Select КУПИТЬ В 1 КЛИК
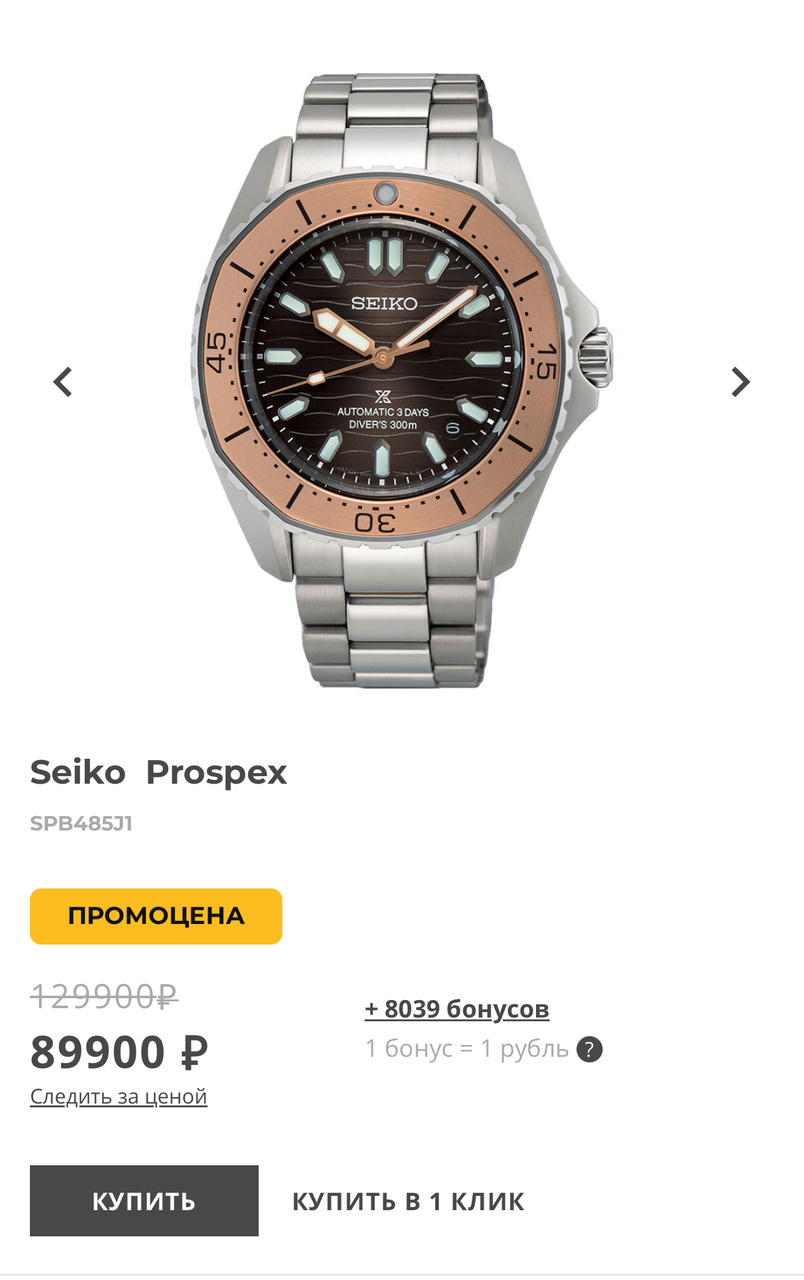804x1280 pixels. click(x=408, y=1201)
